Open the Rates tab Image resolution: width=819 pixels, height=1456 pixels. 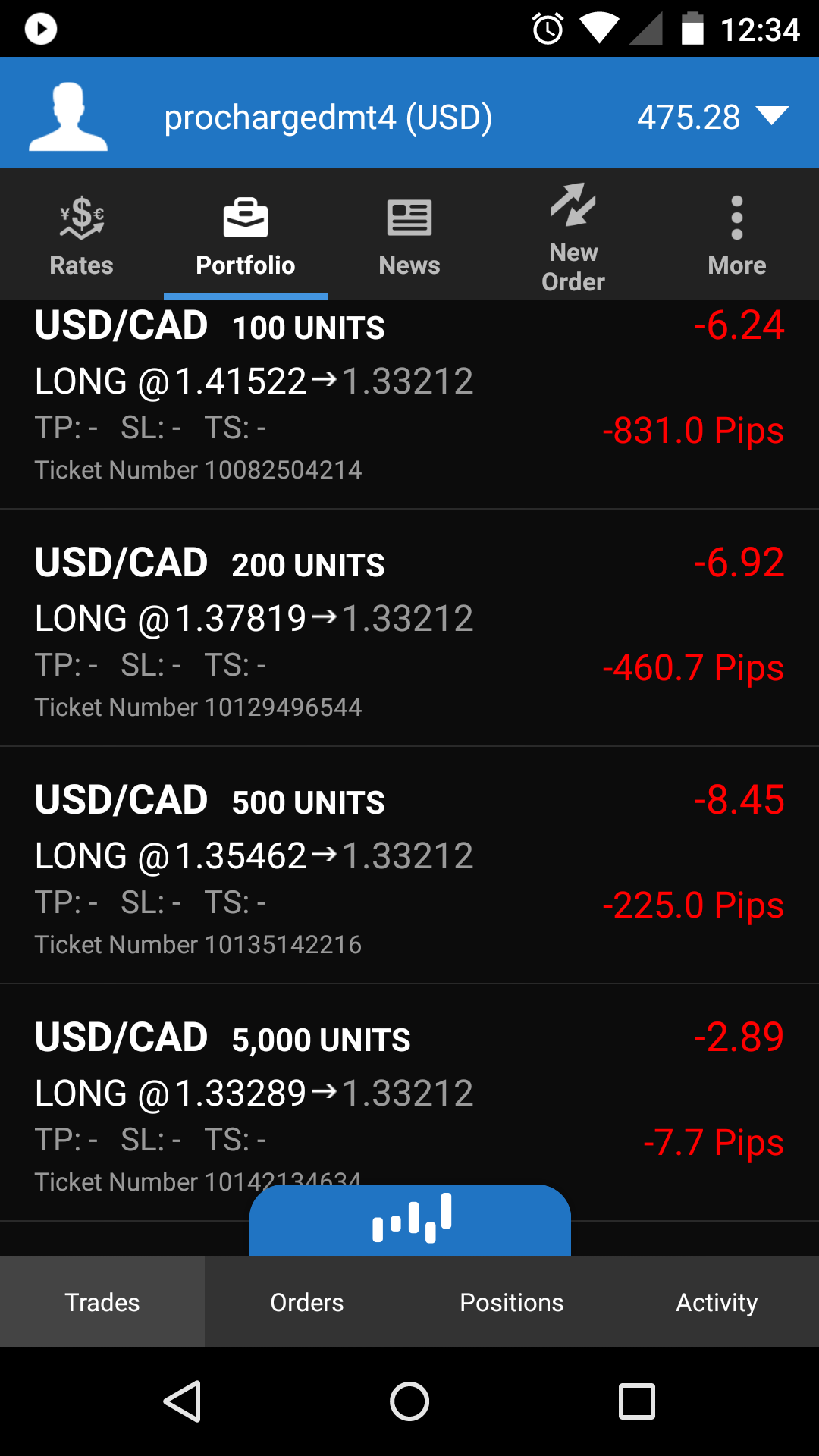(x=81, y=235)
